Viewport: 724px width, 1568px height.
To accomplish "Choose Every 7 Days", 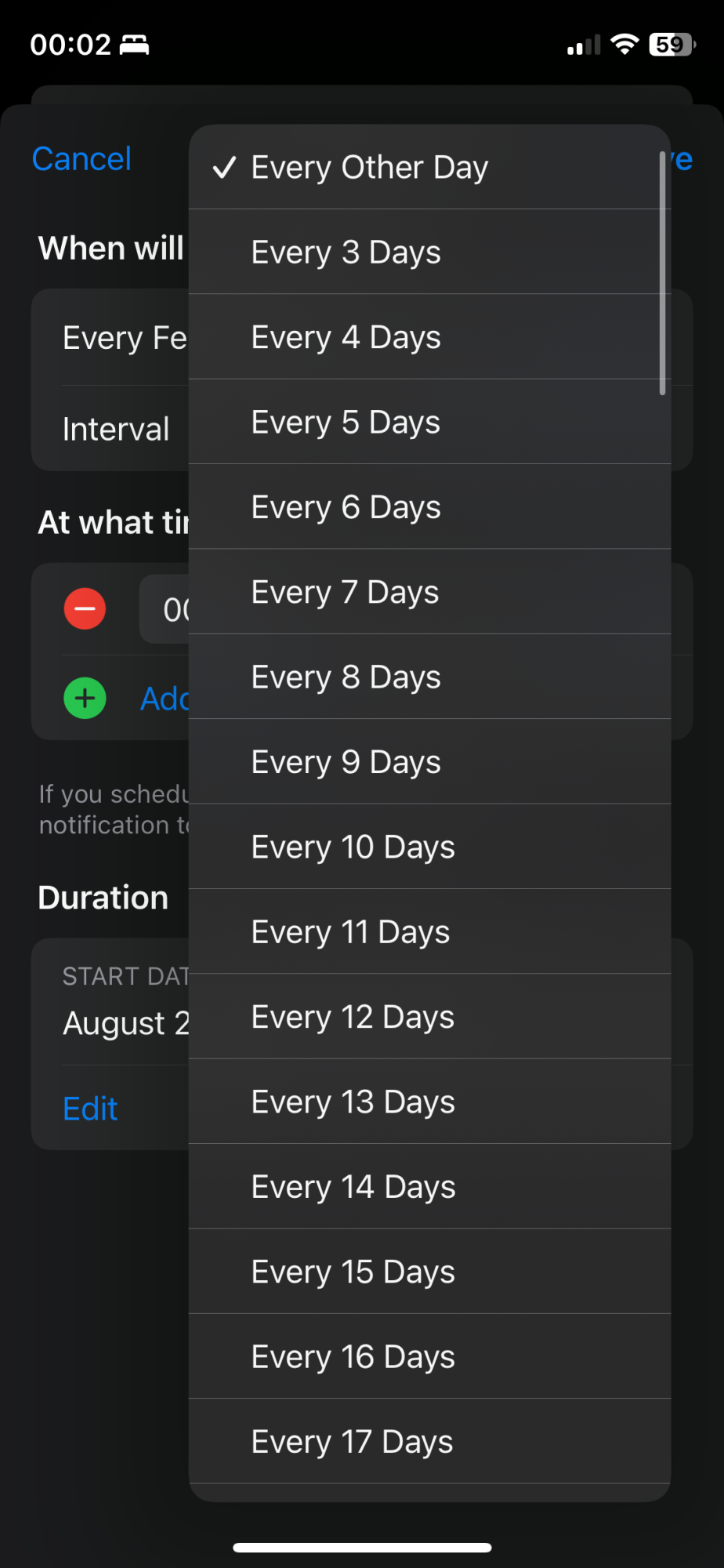I will (x=429, y=592).
